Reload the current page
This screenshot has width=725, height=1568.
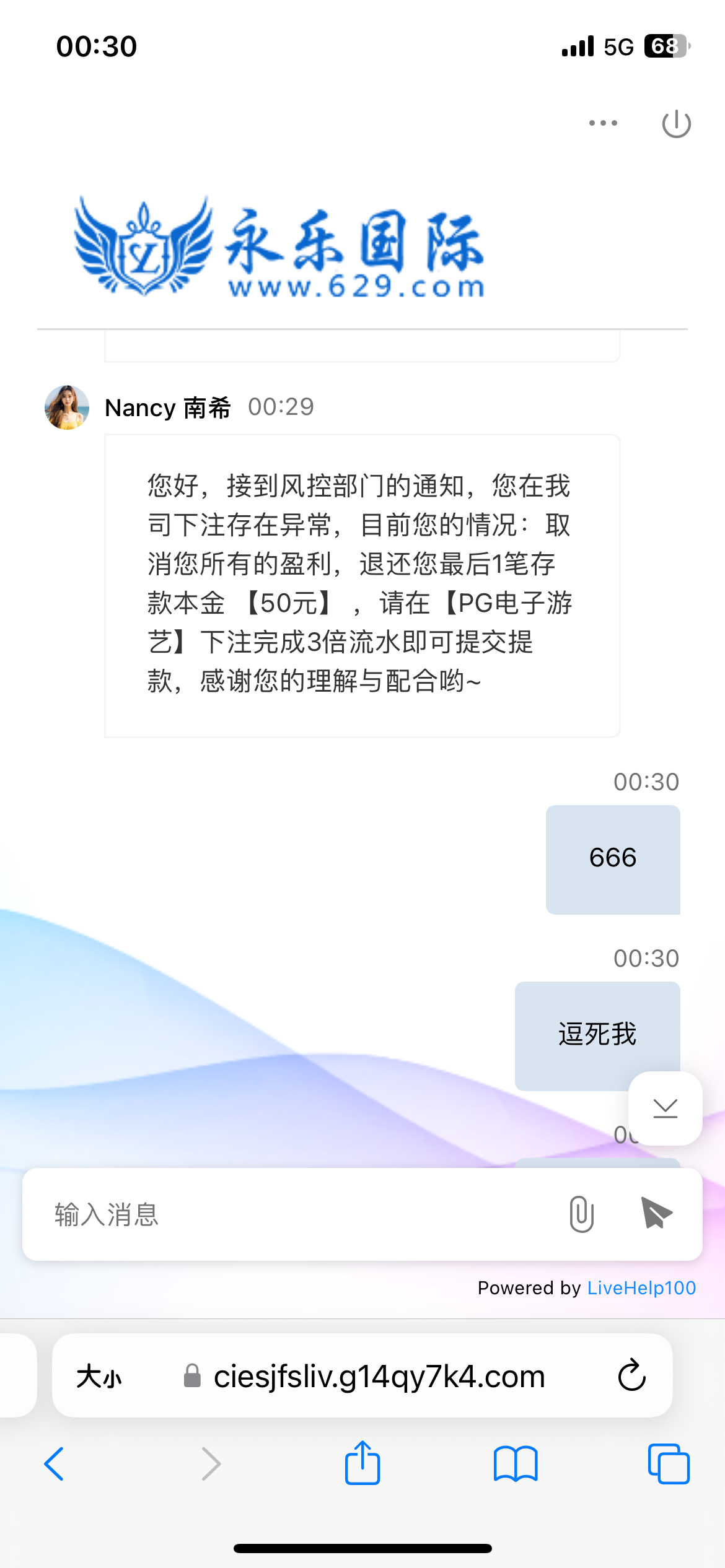pyautogui.click(x=631, y=1376)
